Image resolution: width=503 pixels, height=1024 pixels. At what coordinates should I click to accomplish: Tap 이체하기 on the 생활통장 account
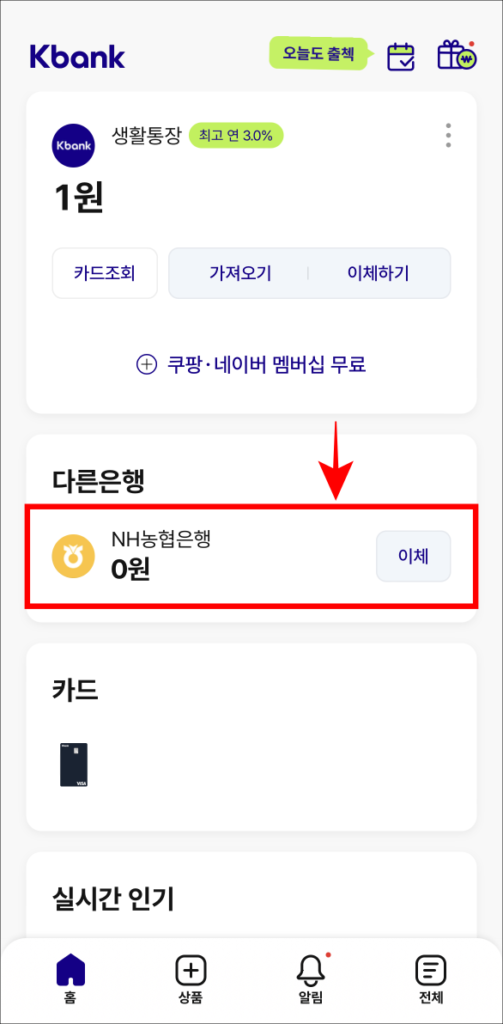click(x=378, y=273)
